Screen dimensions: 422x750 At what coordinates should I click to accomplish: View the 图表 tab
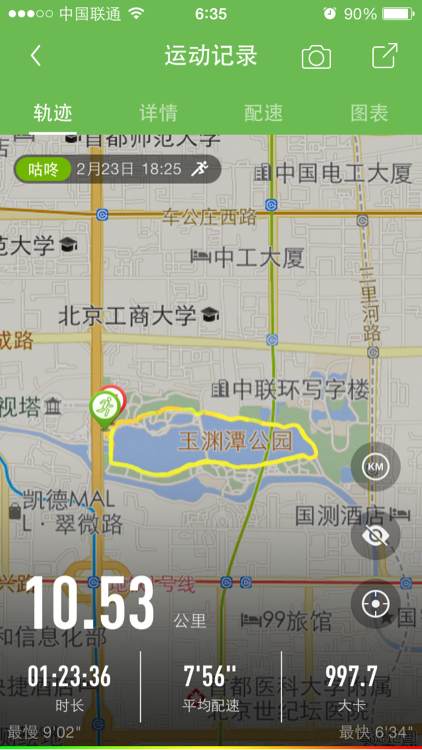tap(369, 113)
